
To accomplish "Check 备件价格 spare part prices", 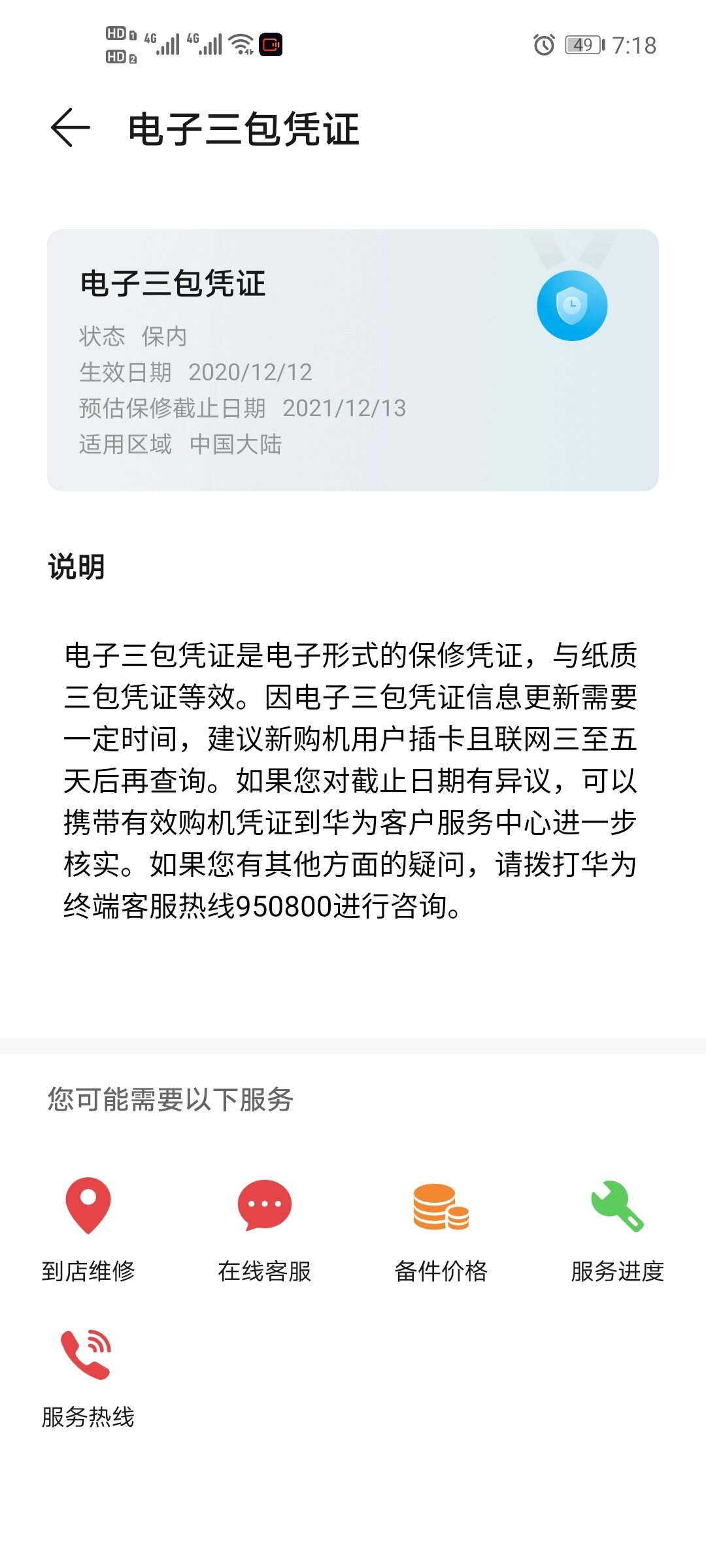I will 441,1228.
